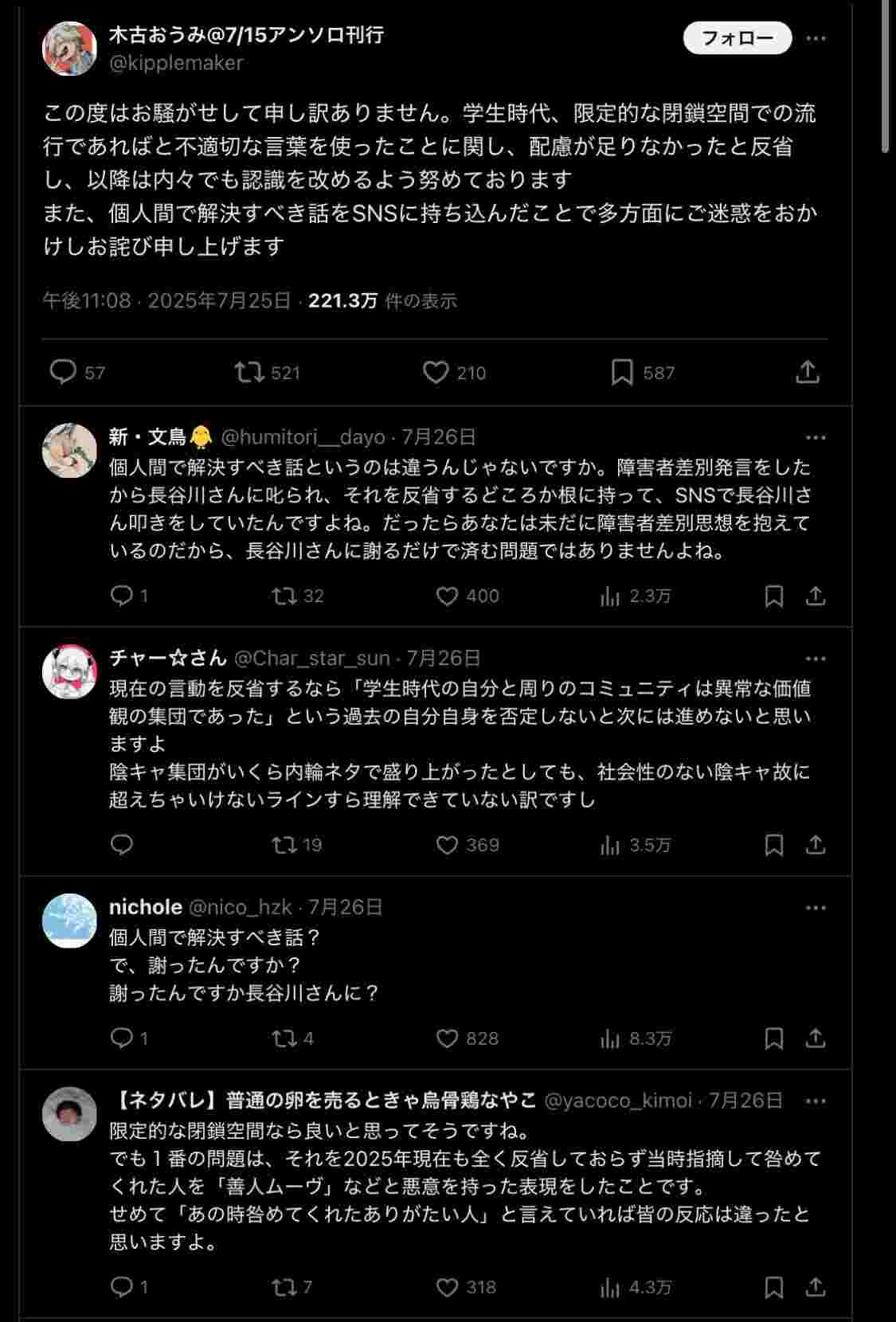This screenshot has width=896, height=1322.
Task: Share the main @kipplemaker post
Action: pos(807,372)
